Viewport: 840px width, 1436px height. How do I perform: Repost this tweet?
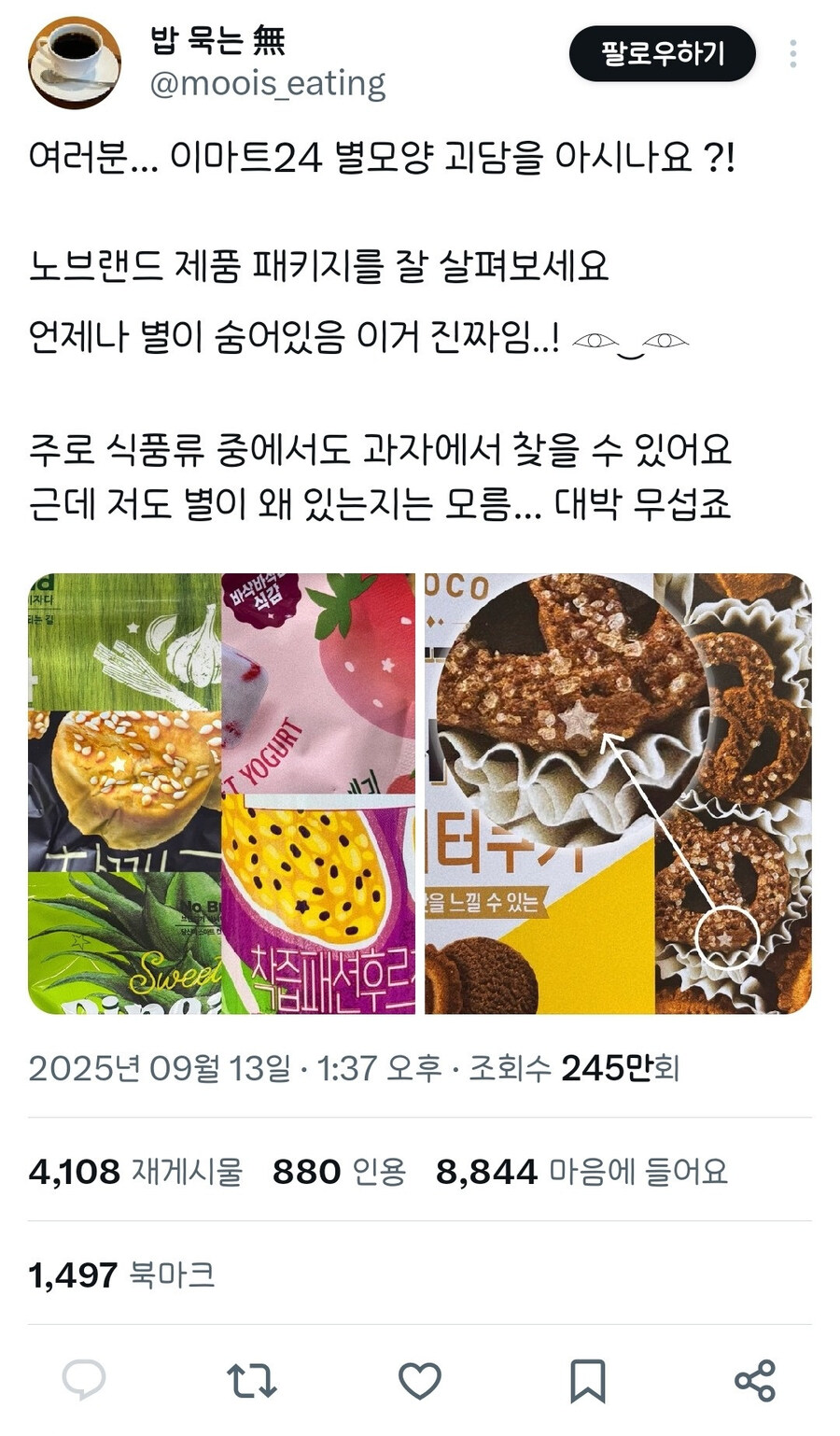pyautogui.click(x=251, y=1380)
